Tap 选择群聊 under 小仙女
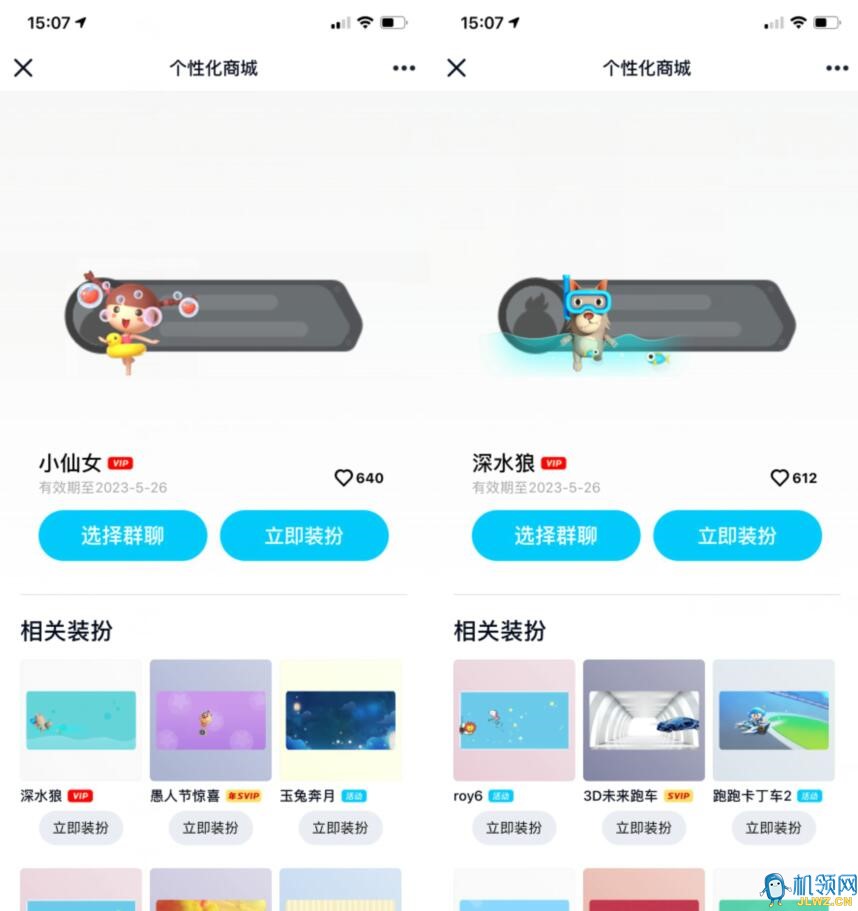The image size is (858, 911). (x=123, y=536)
